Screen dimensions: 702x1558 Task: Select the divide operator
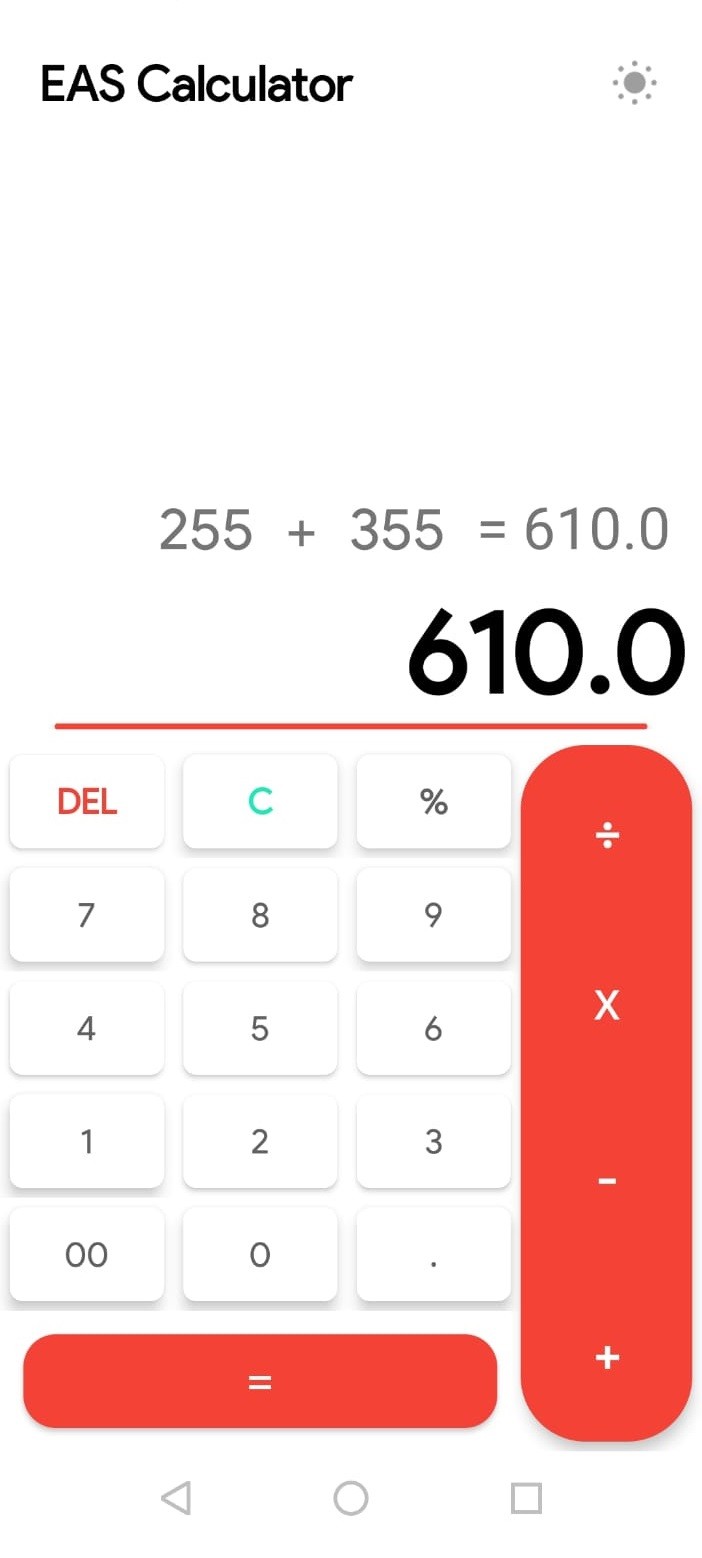tap(607, 835)
